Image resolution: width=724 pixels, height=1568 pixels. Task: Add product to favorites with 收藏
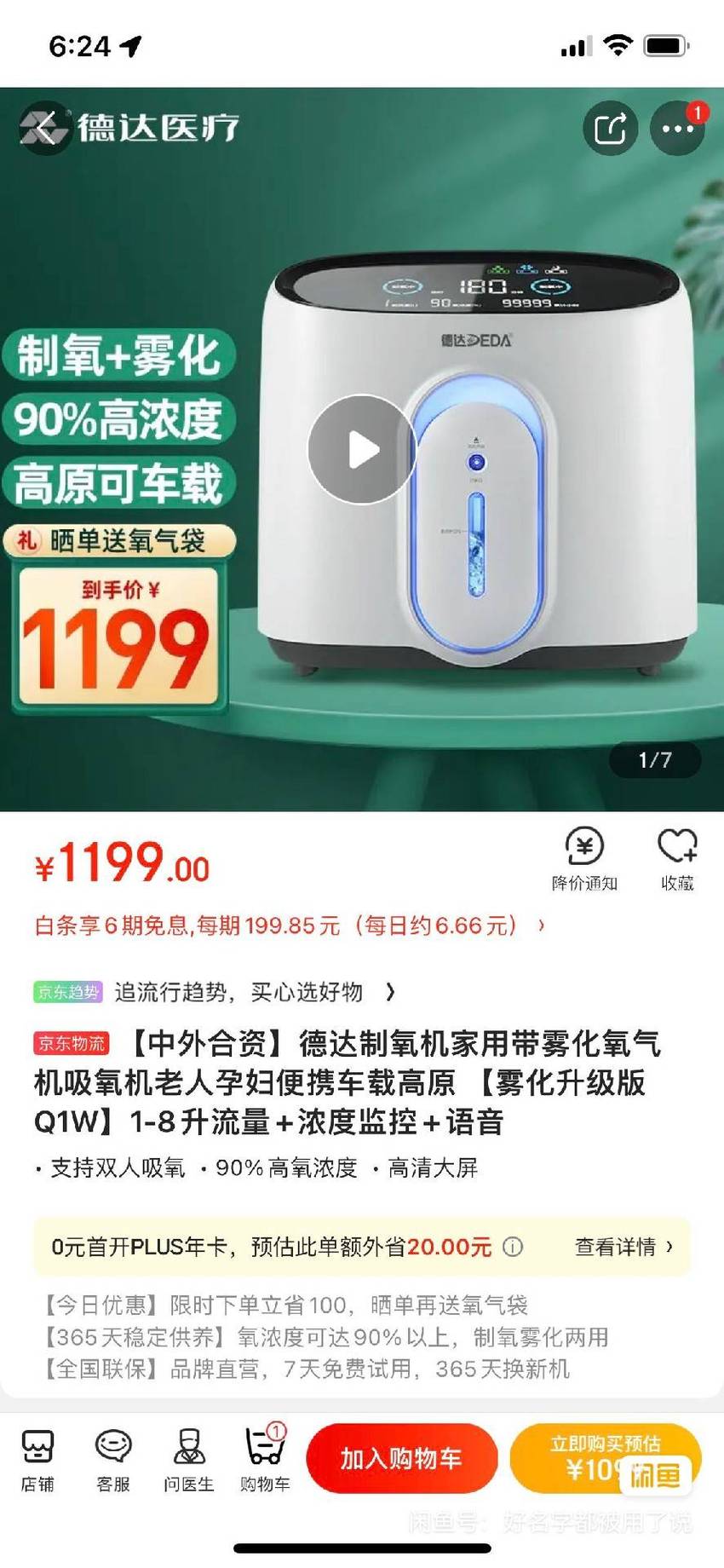click(677, 859)
